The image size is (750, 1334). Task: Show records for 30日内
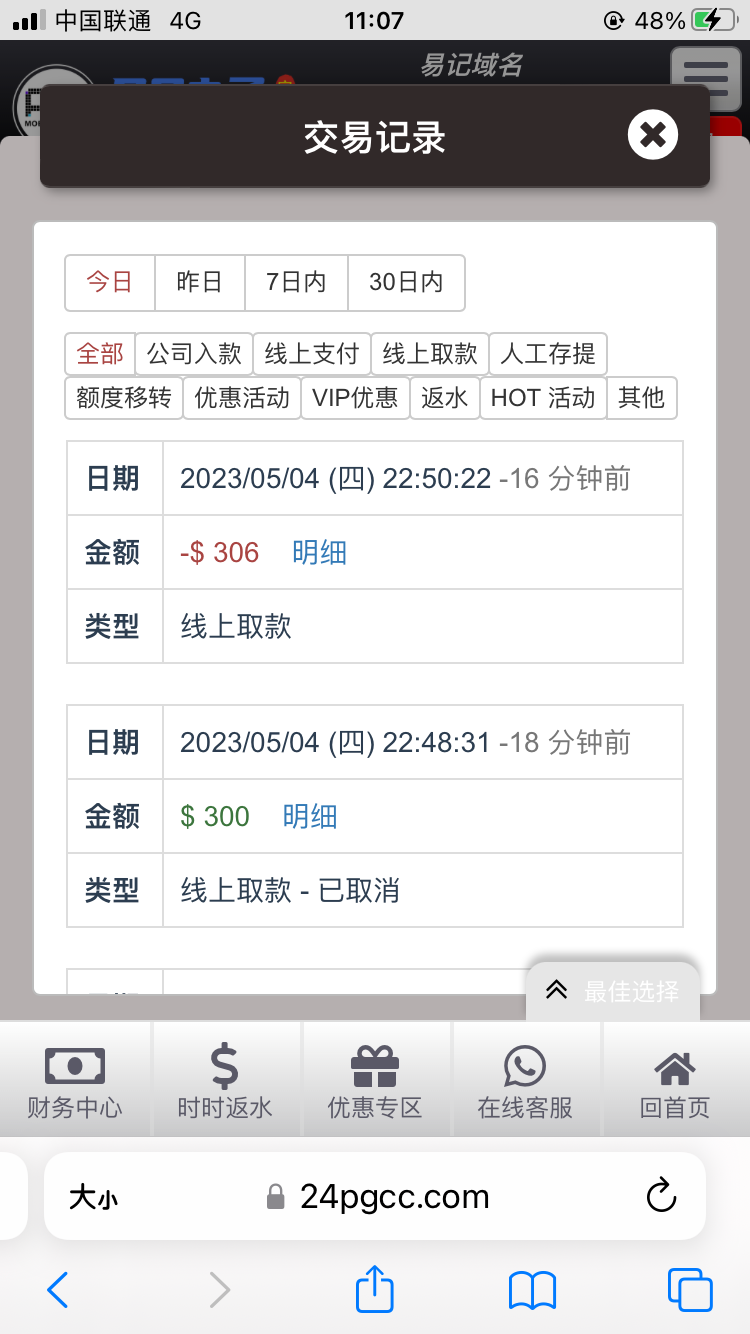pyautogui.click(x=405, y=283)
